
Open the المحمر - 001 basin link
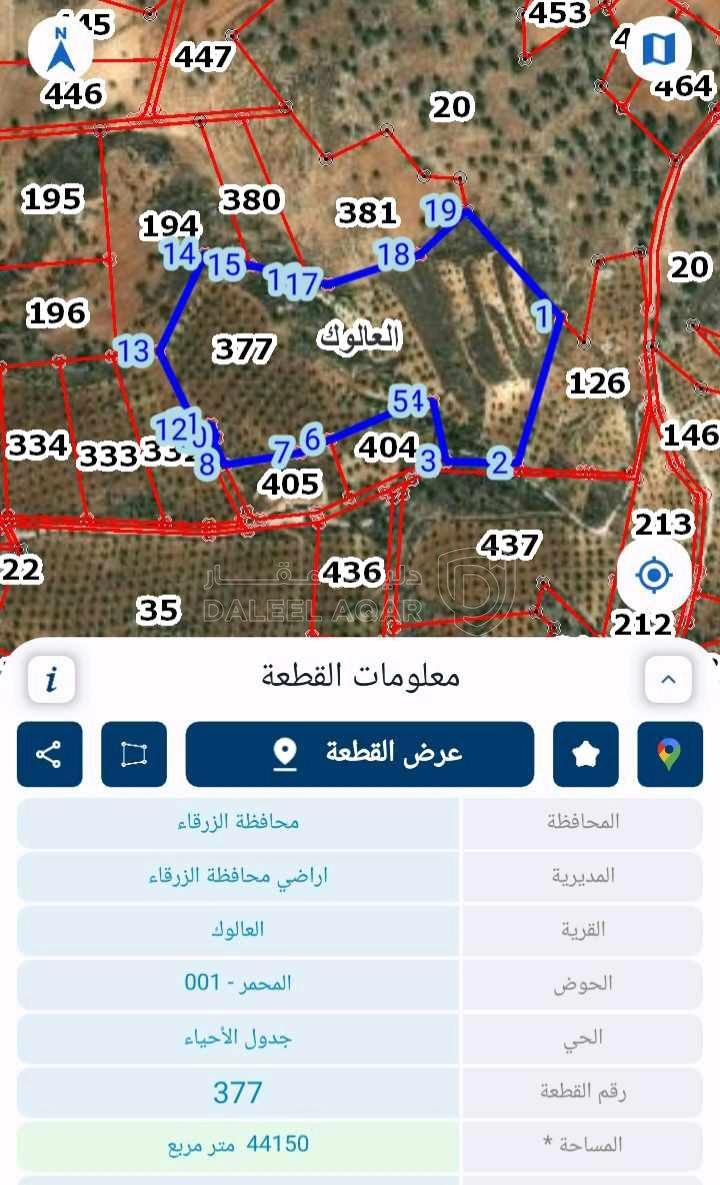237,984
